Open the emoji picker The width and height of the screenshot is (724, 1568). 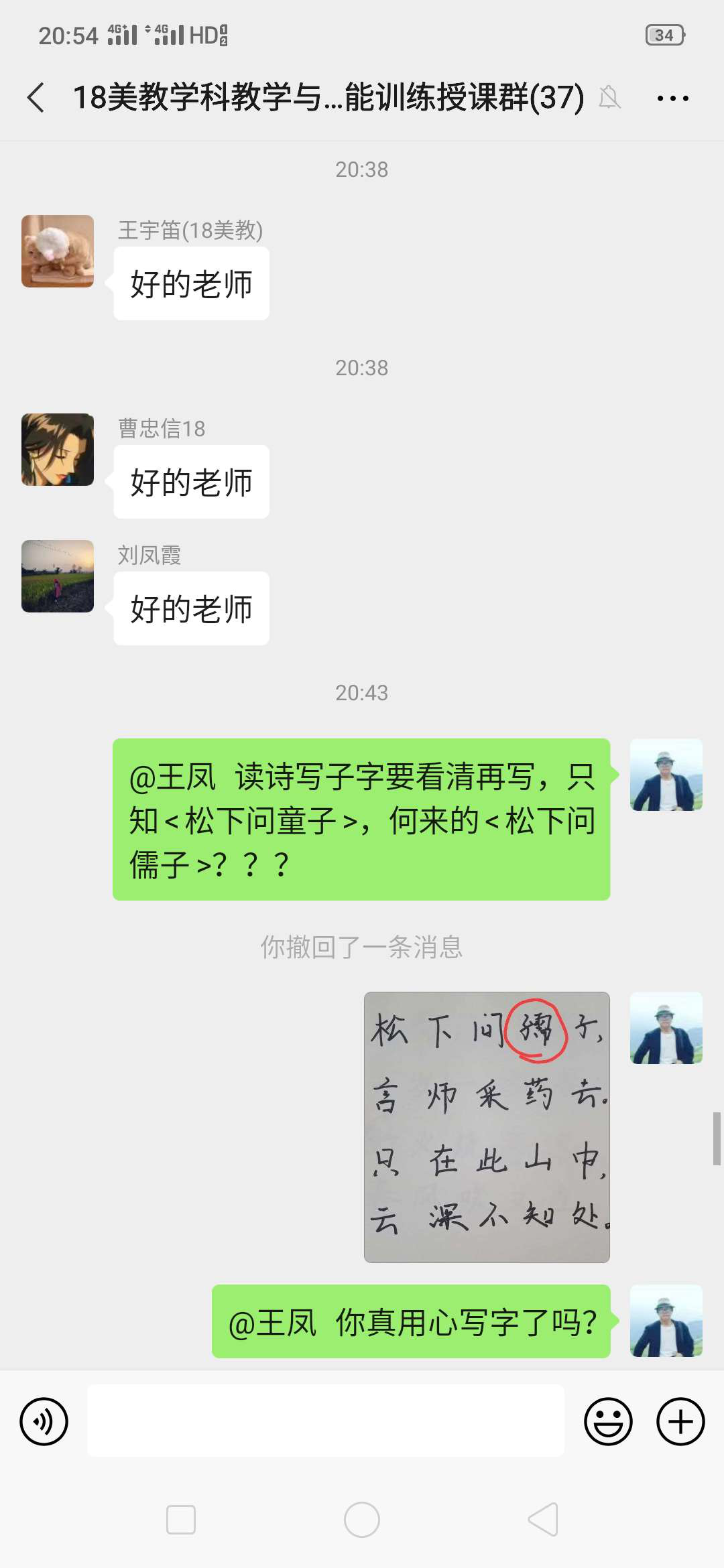coord(608,1421)
